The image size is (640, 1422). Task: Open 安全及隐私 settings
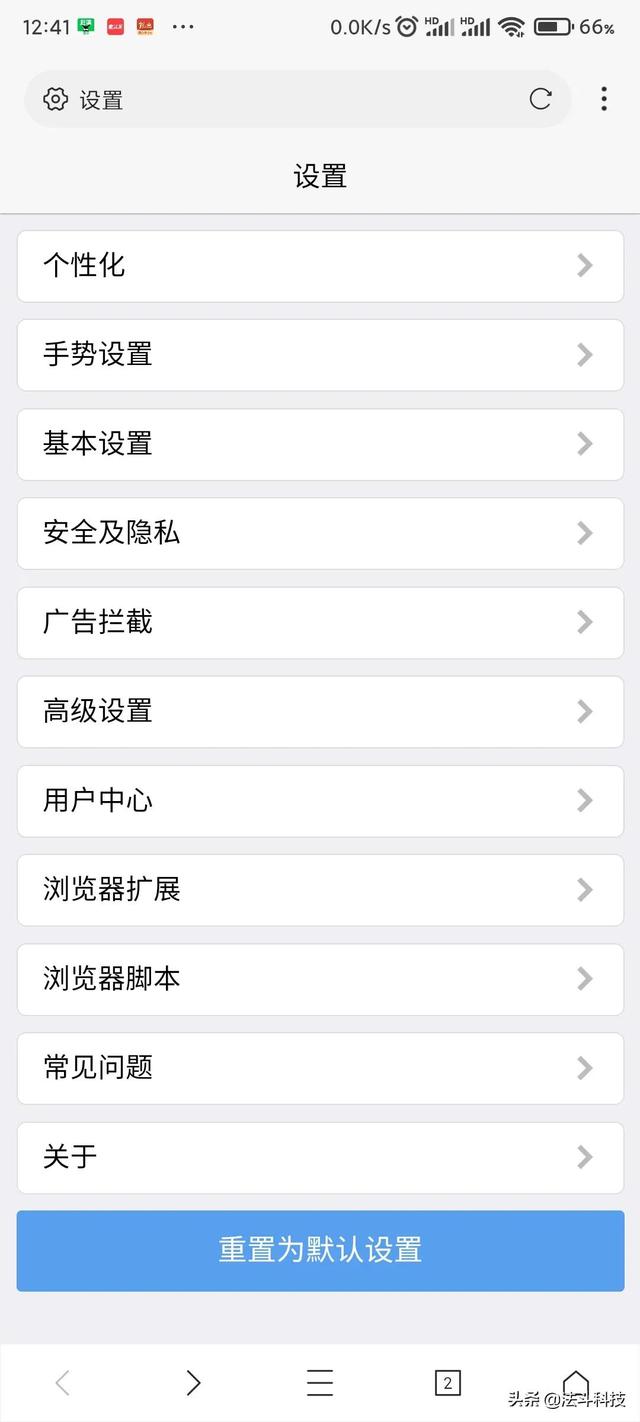coord(320,533)
